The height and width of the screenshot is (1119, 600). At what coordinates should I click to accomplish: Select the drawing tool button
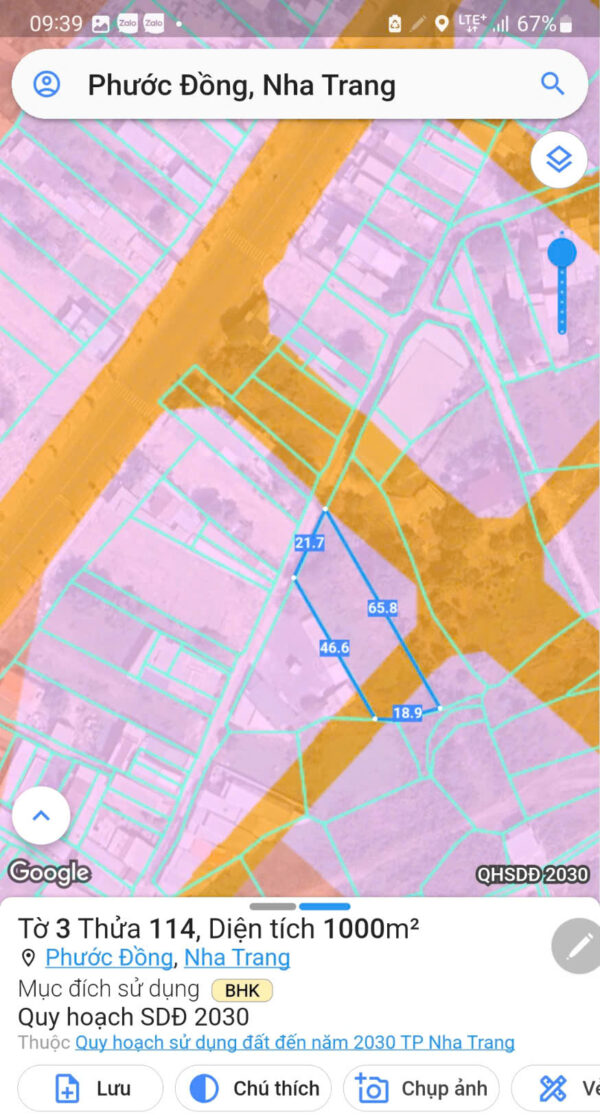[560, 1088]
